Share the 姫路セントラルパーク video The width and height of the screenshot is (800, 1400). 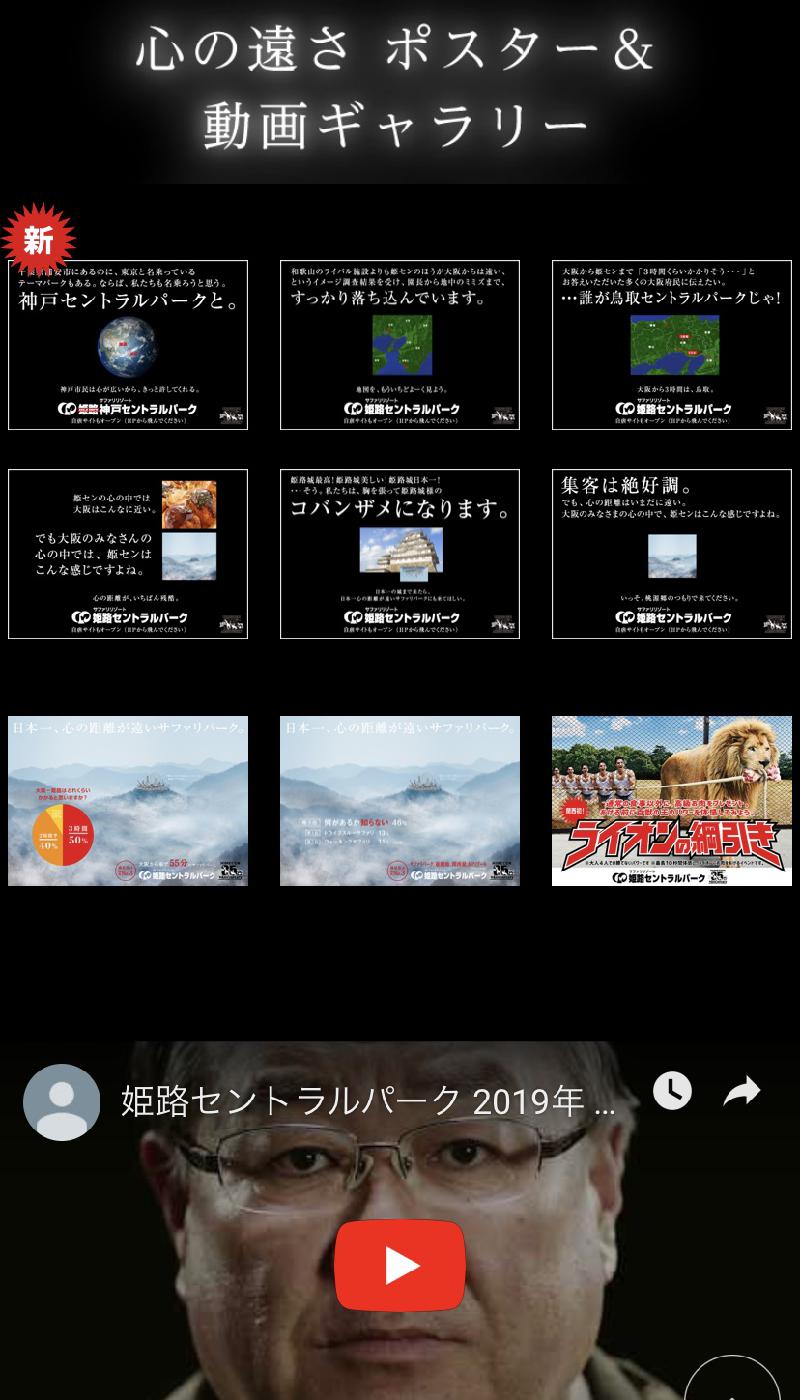click(x=742, y=1091)
